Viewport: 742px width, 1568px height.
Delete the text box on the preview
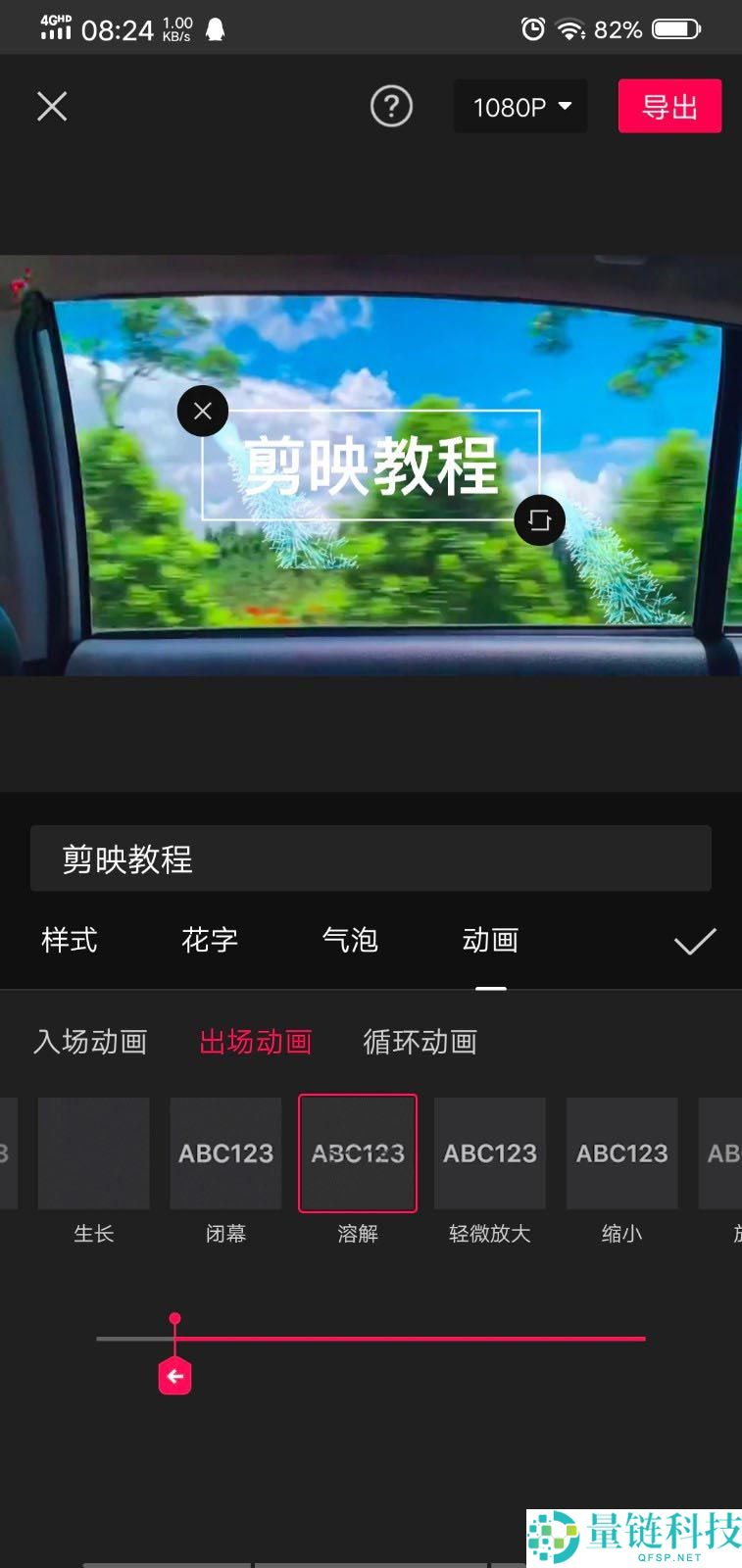tap(203, 411)
